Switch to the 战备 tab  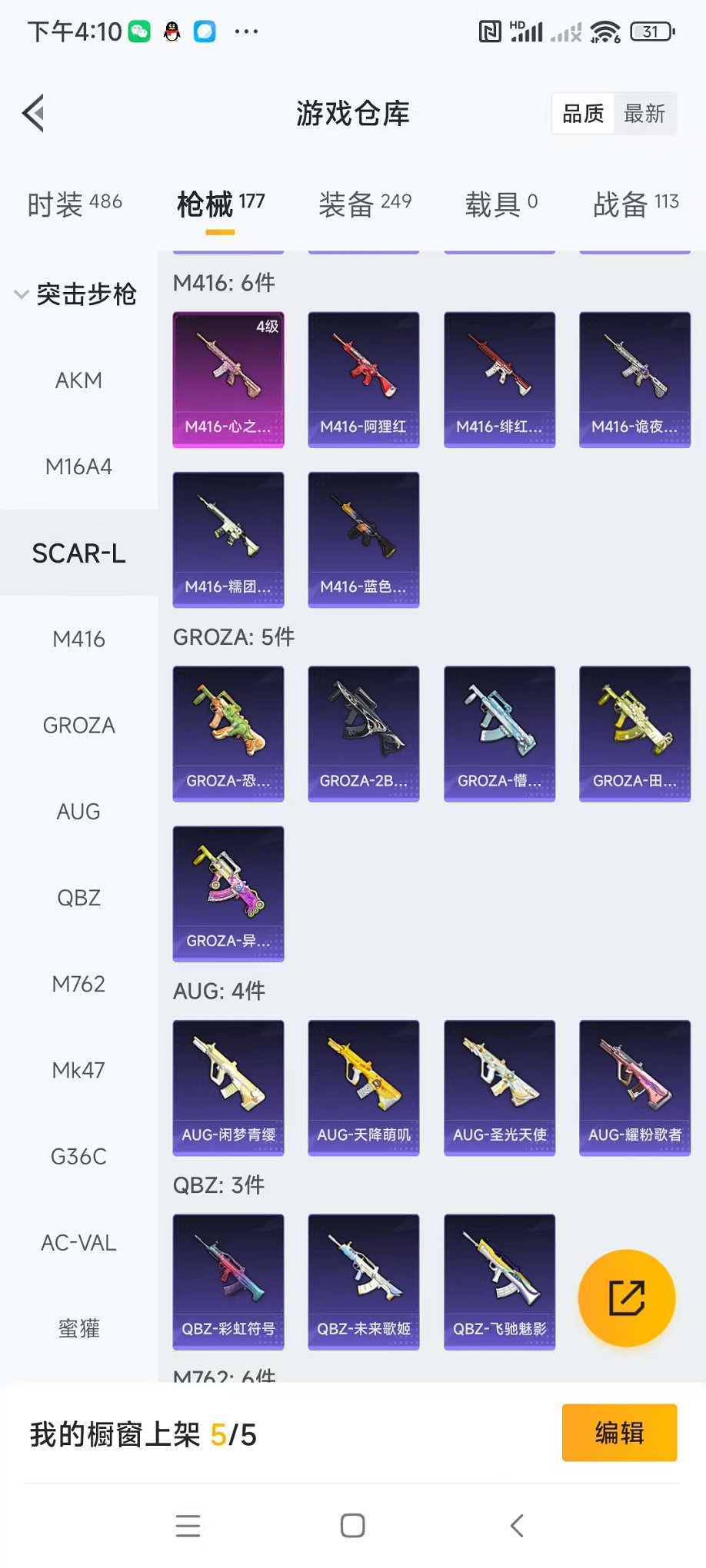[x=635, y=204]
